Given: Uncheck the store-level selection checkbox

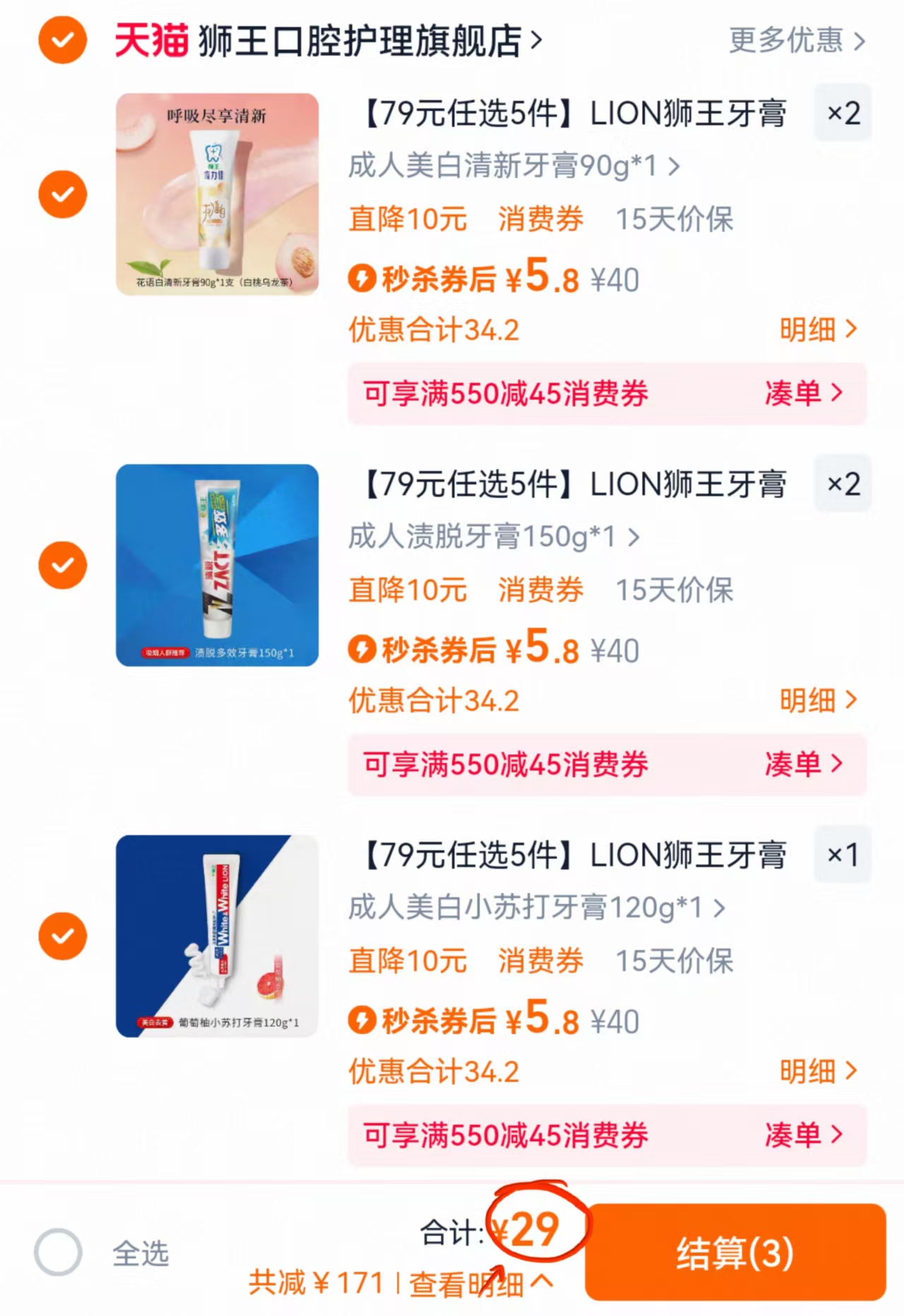Looking at the screenshot, I should (x=61, y=40).
